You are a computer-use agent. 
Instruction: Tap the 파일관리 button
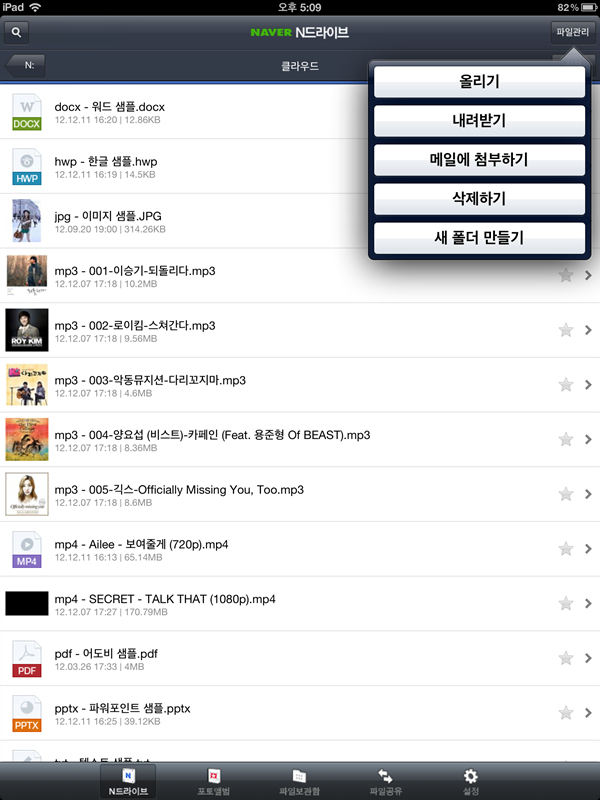point(572,31)
